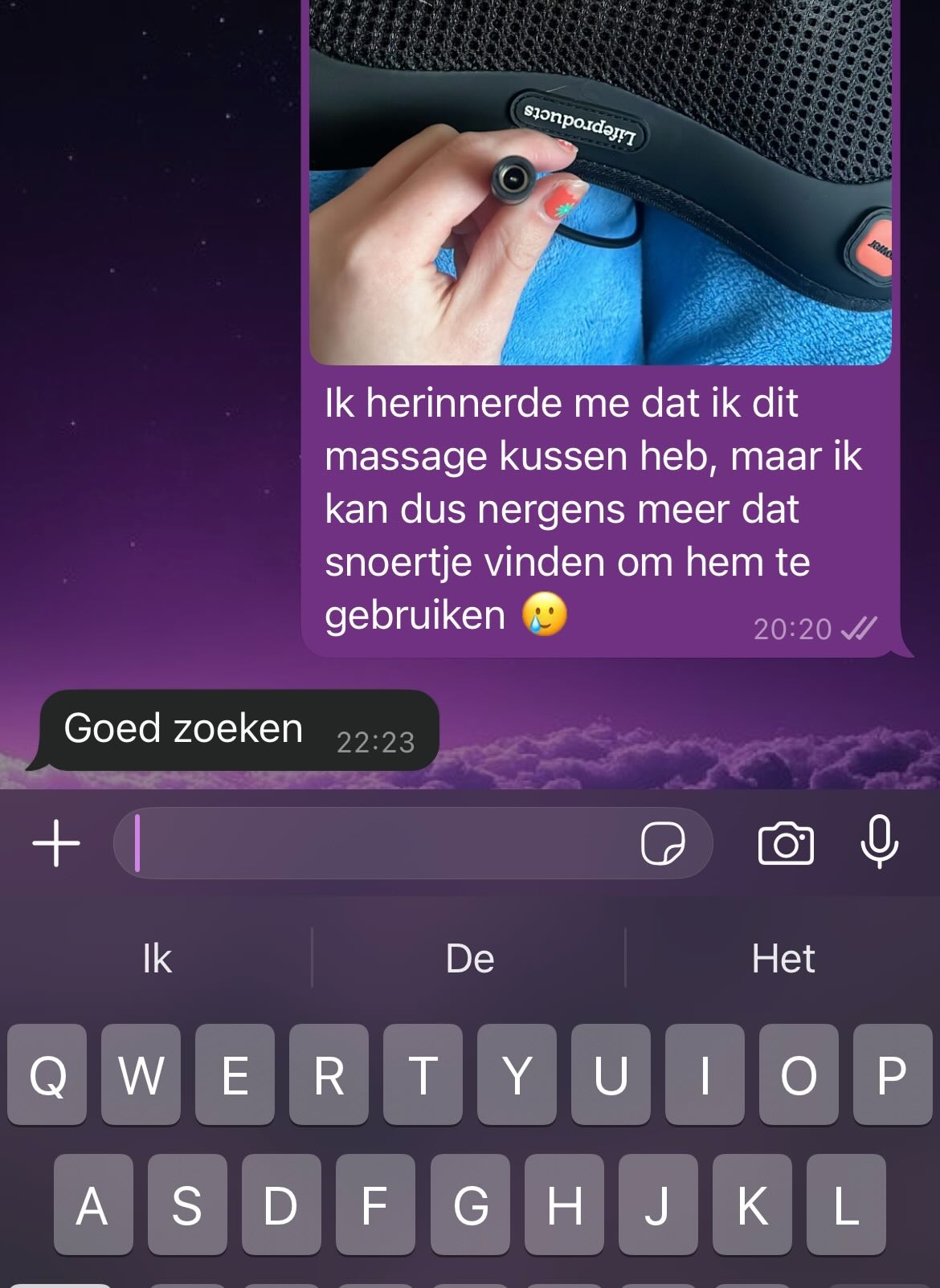Select the 'De' keyboard suggestion
940x1288 pixels.
[470, 959]
